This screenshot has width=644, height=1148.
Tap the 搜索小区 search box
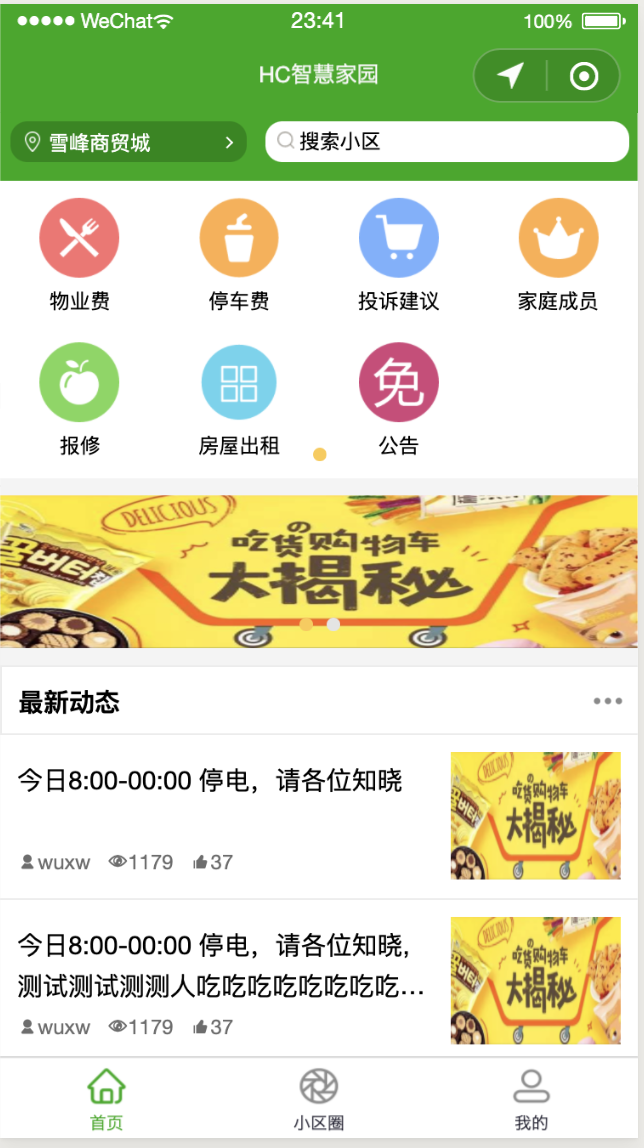tap(446, 141)
